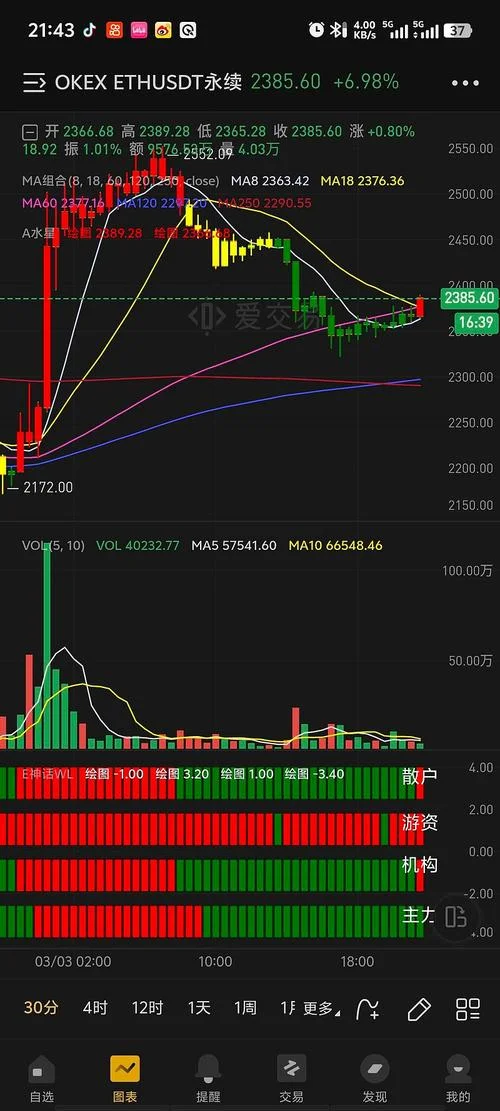Collapse the OHLC info header box
This screenshot has height=1111, width=500.
click(x=30, y=132)
